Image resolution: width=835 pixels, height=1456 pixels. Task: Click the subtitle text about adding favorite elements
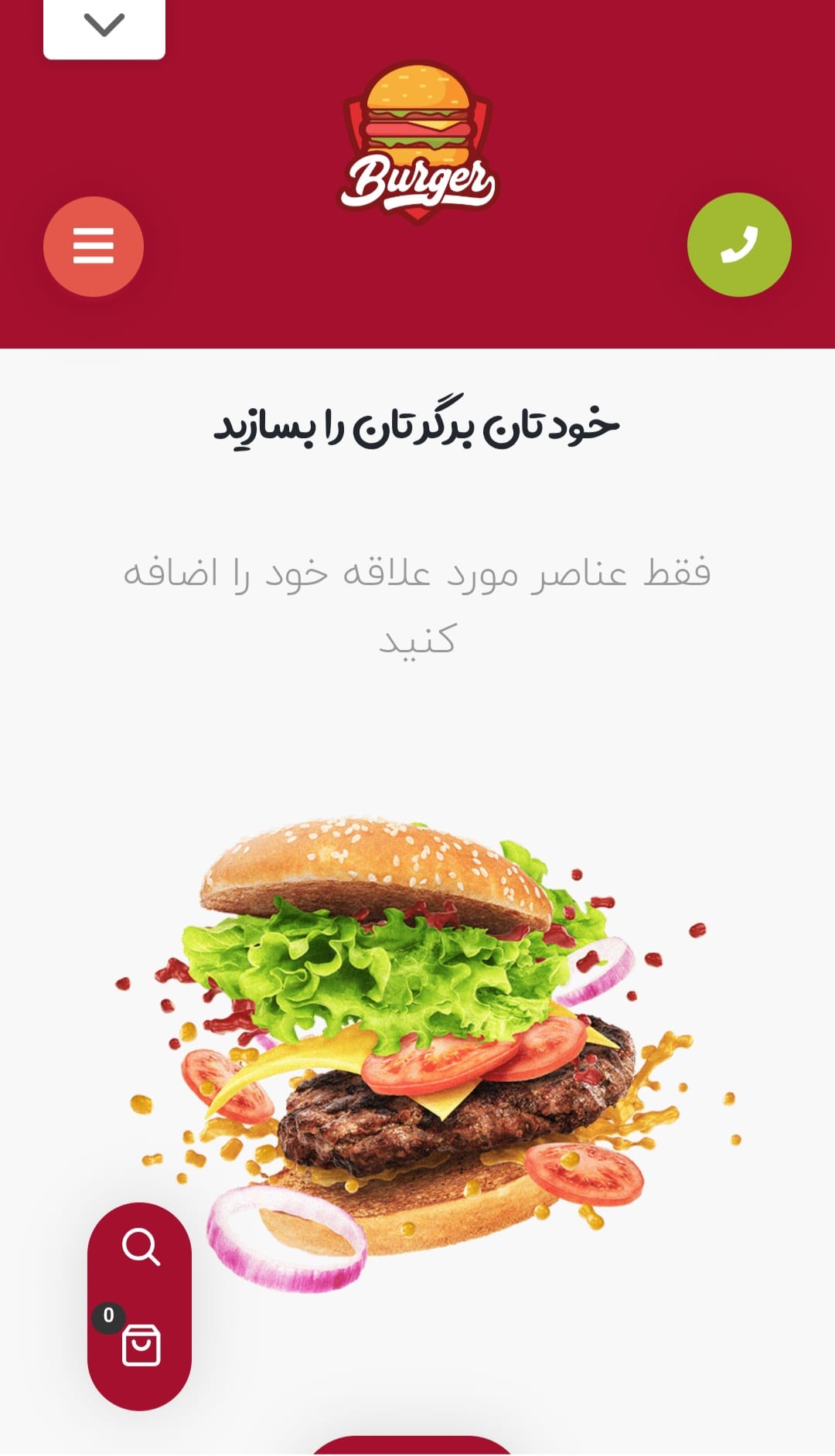(417, 607)
